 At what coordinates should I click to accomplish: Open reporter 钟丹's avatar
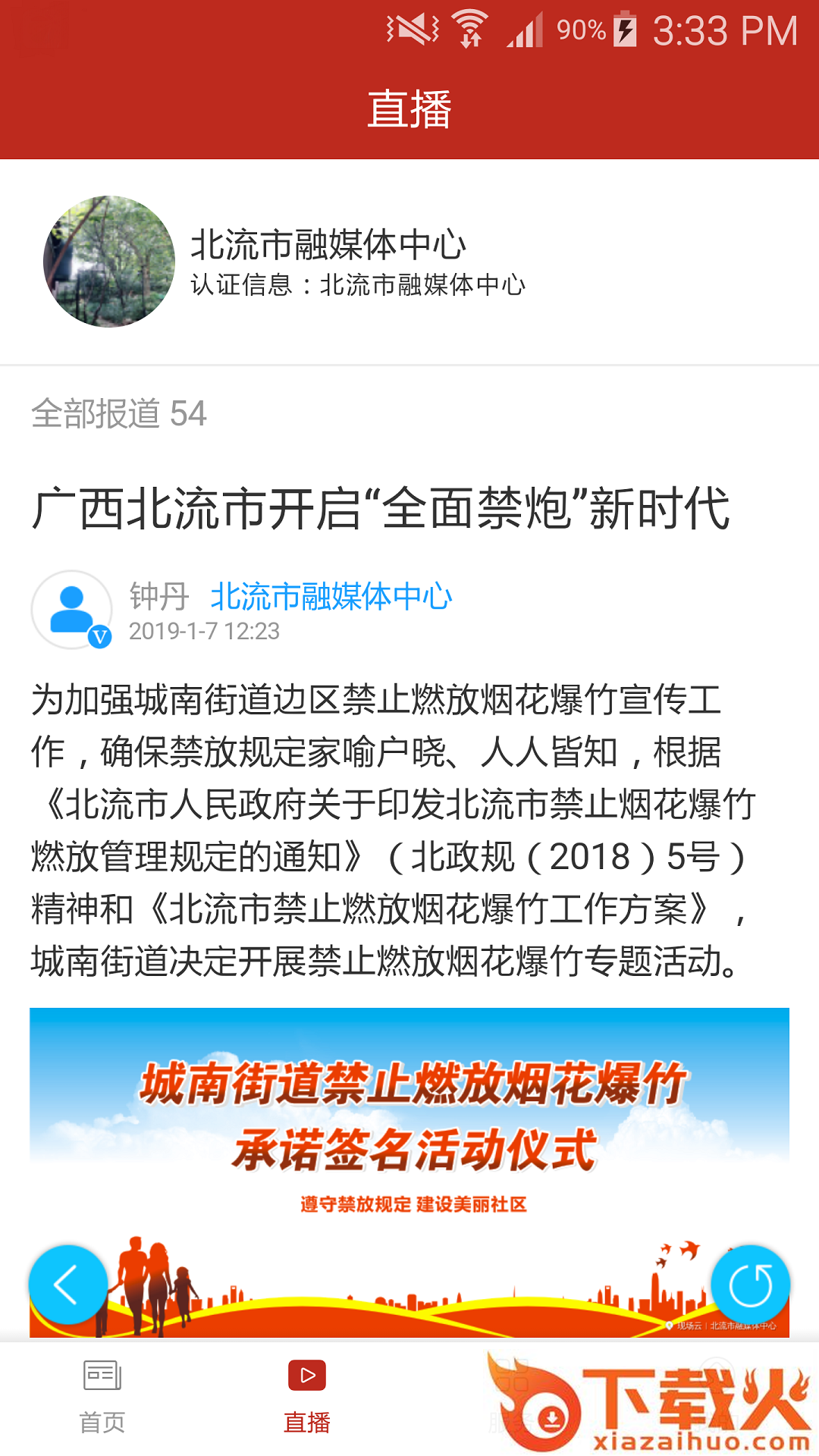[x=71, y=610]
